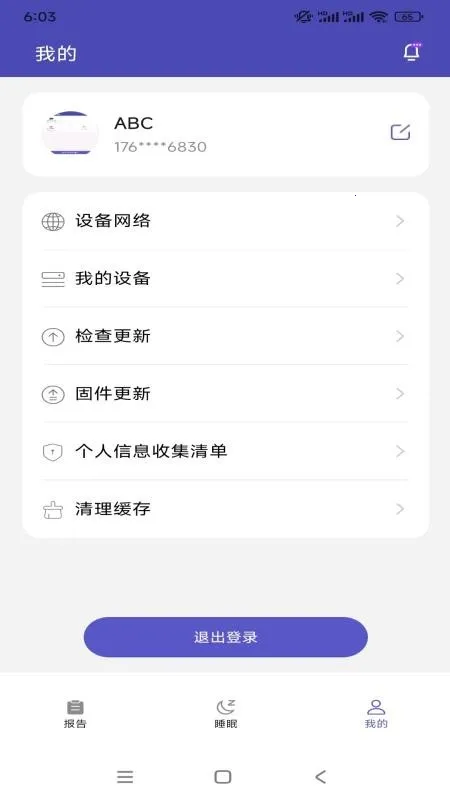
Task: Choose 清理缓存 to clear cache
Action: point(225,509)
